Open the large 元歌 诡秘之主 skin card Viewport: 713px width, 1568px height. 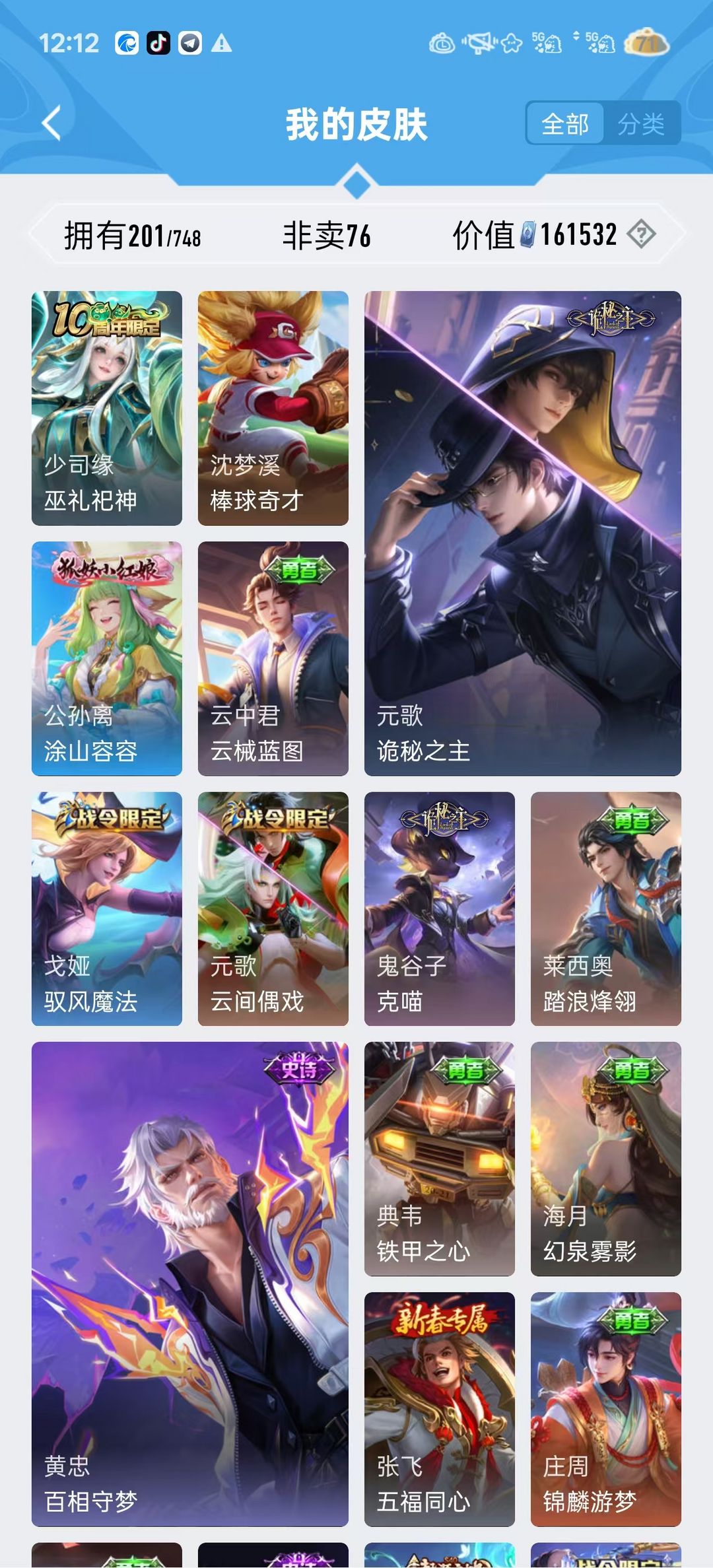[x=523, y=533]
